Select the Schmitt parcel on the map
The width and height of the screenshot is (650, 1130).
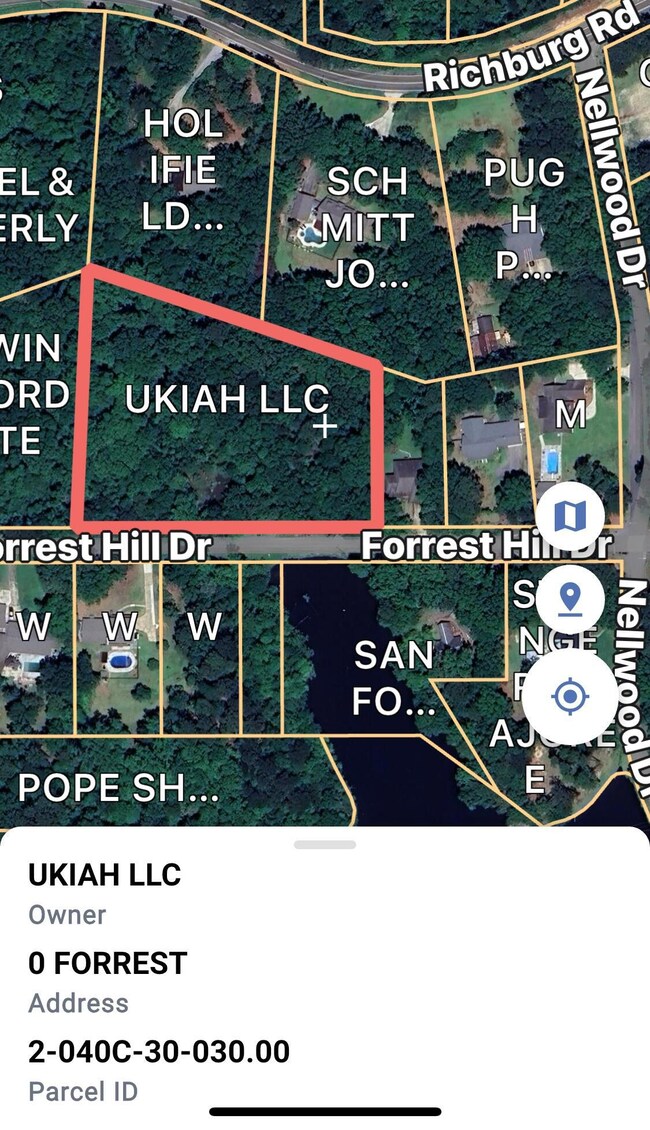click(x=366, y=228)
